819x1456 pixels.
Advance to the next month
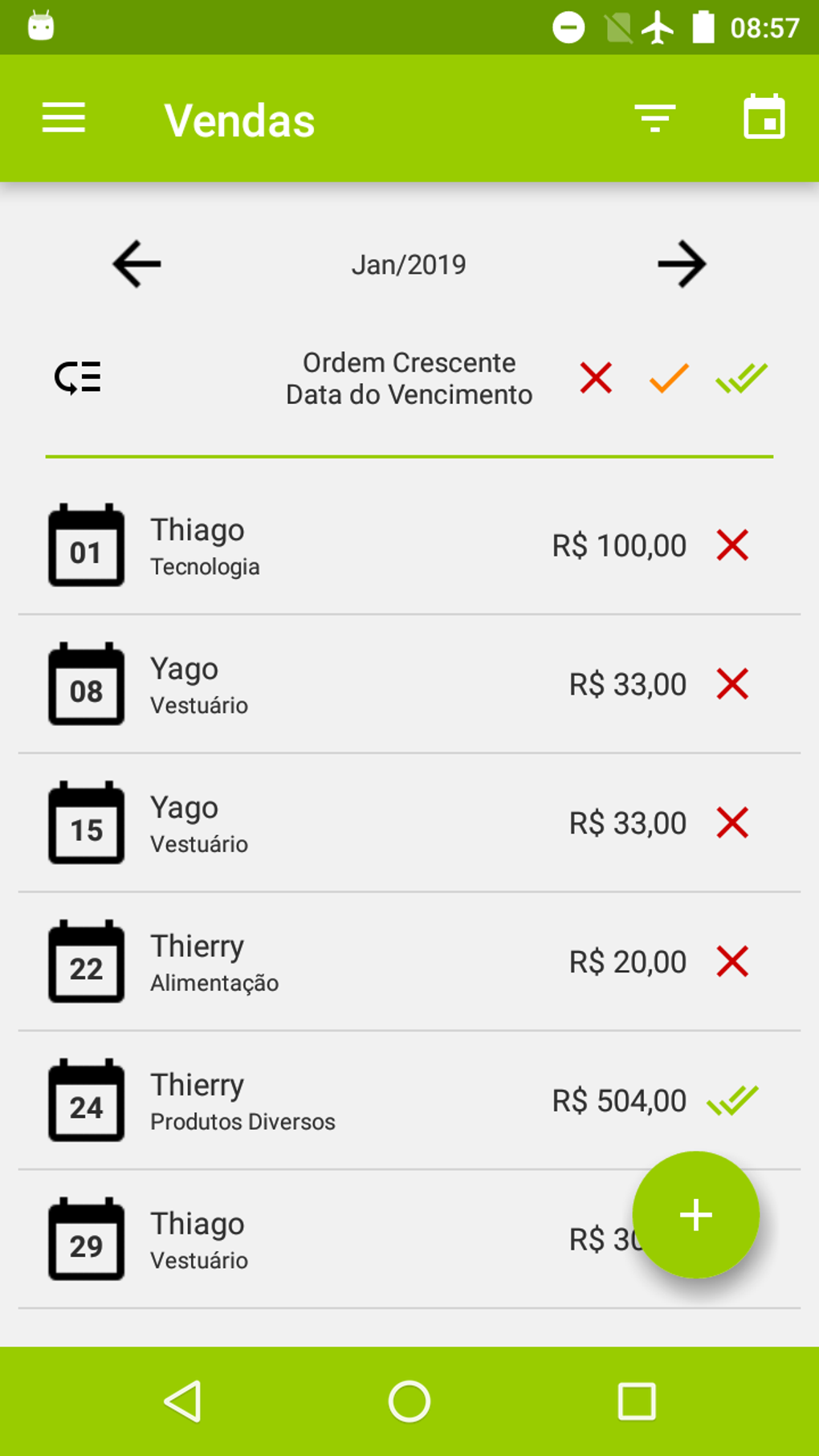[x=682, y=263]
